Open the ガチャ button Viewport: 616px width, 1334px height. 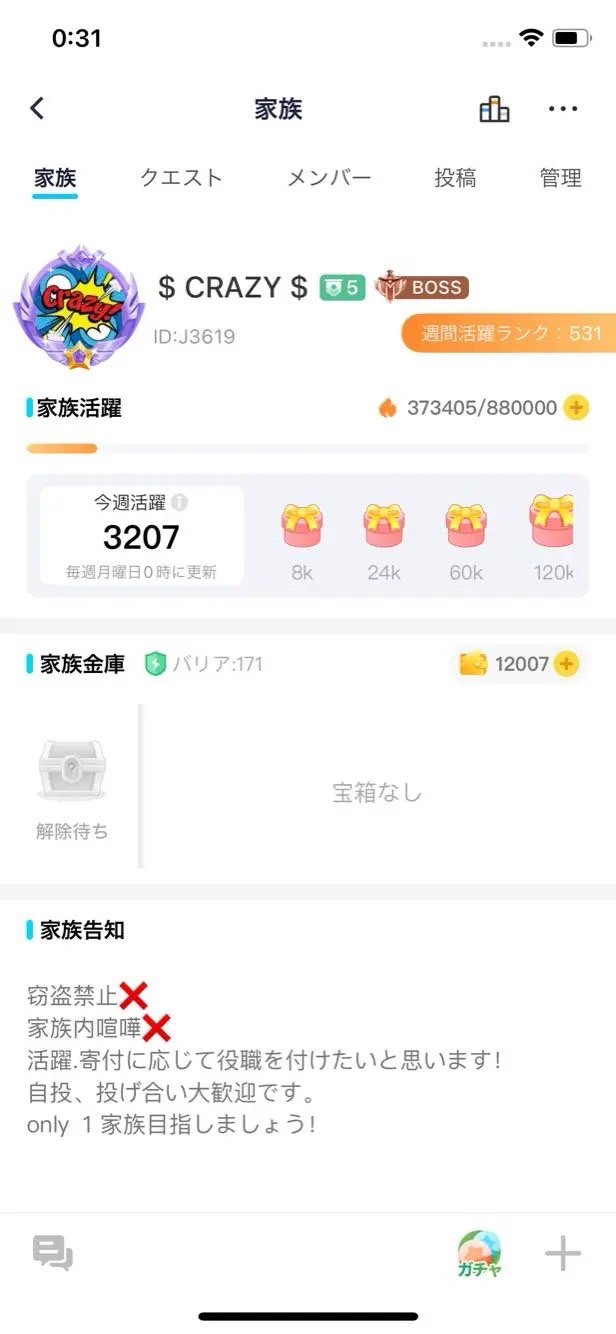point(479,1253)
